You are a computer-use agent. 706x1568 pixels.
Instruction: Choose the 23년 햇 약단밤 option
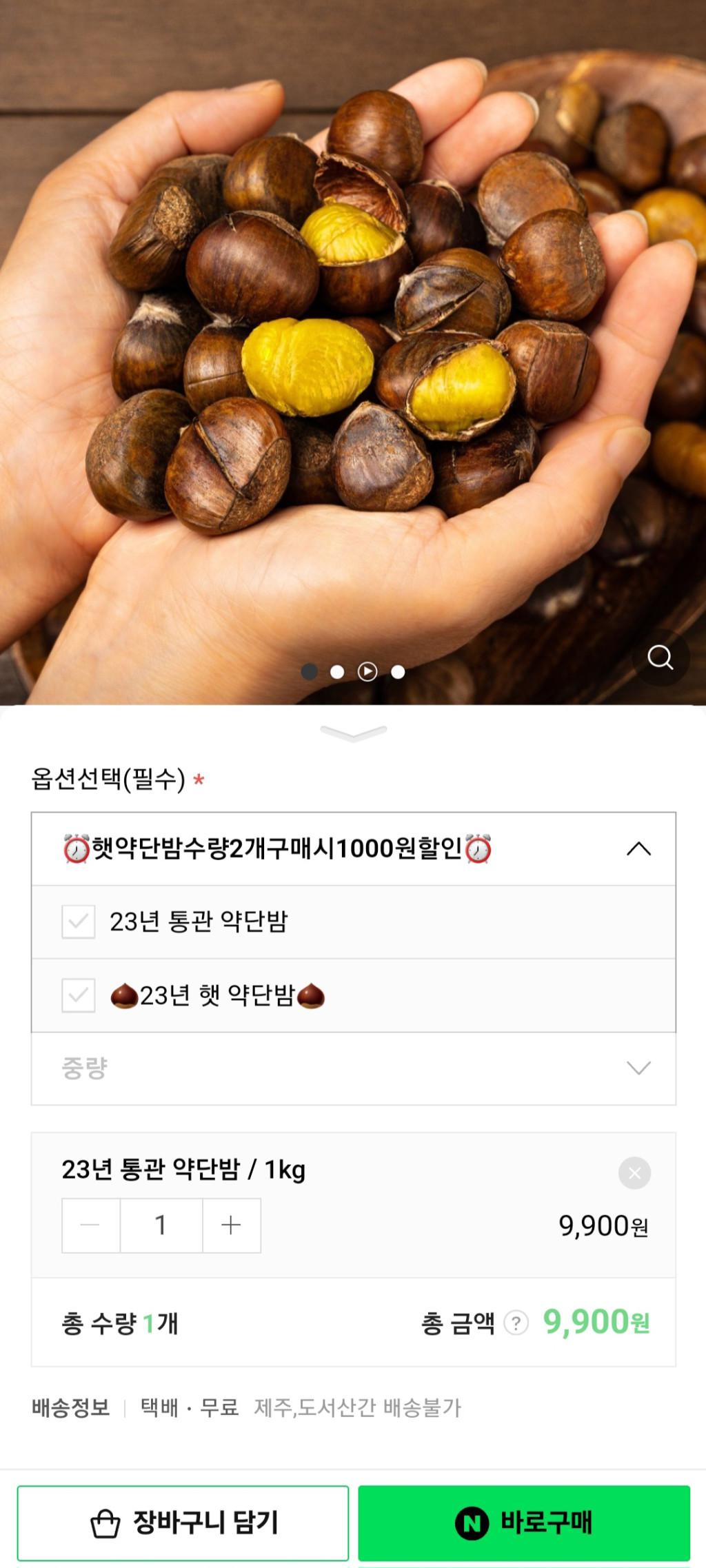tap(217, 995)
